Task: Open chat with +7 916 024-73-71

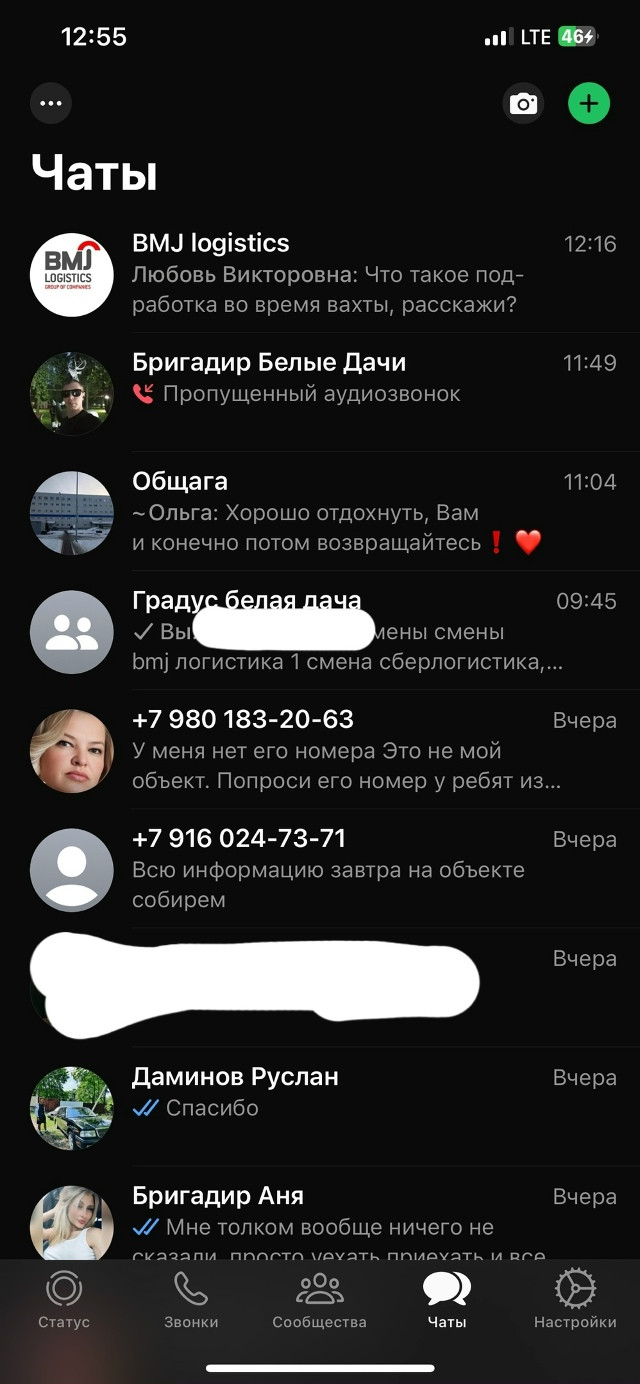Action: (320, 868)
